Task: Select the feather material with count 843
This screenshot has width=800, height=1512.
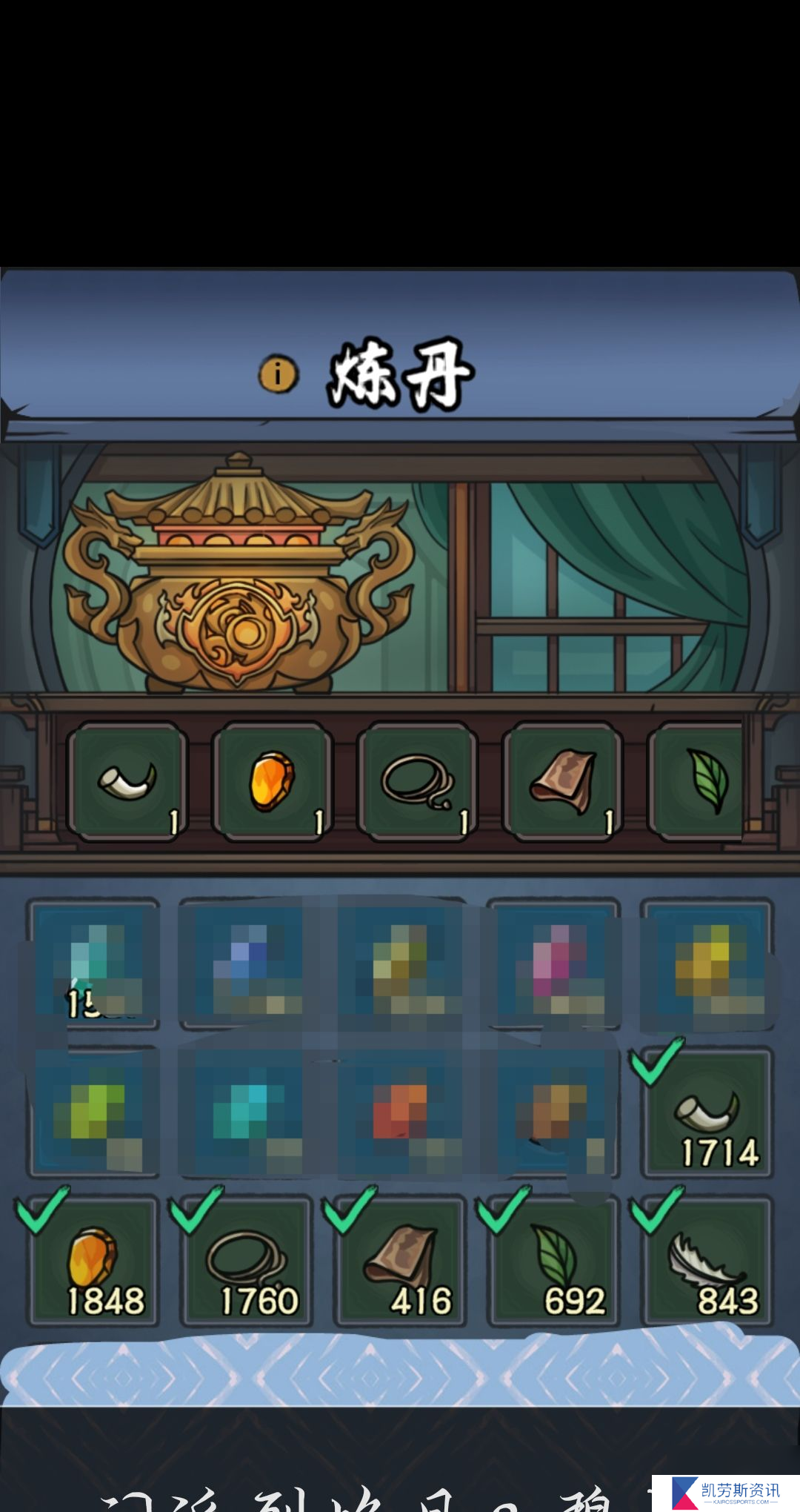Action: pos(707,1261)
